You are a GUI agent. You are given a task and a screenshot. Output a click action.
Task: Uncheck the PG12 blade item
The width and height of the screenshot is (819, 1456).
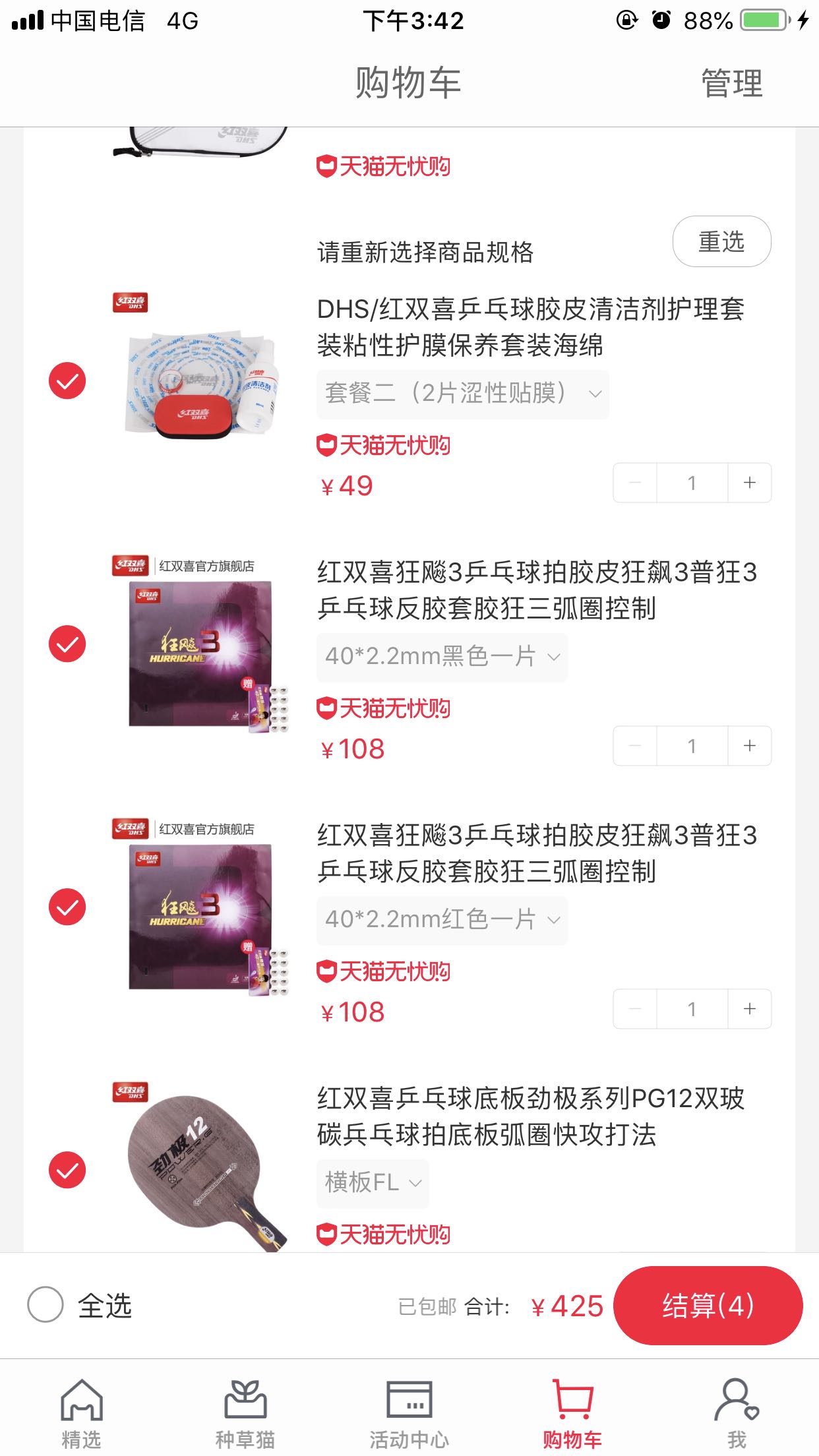point(67,1170)
